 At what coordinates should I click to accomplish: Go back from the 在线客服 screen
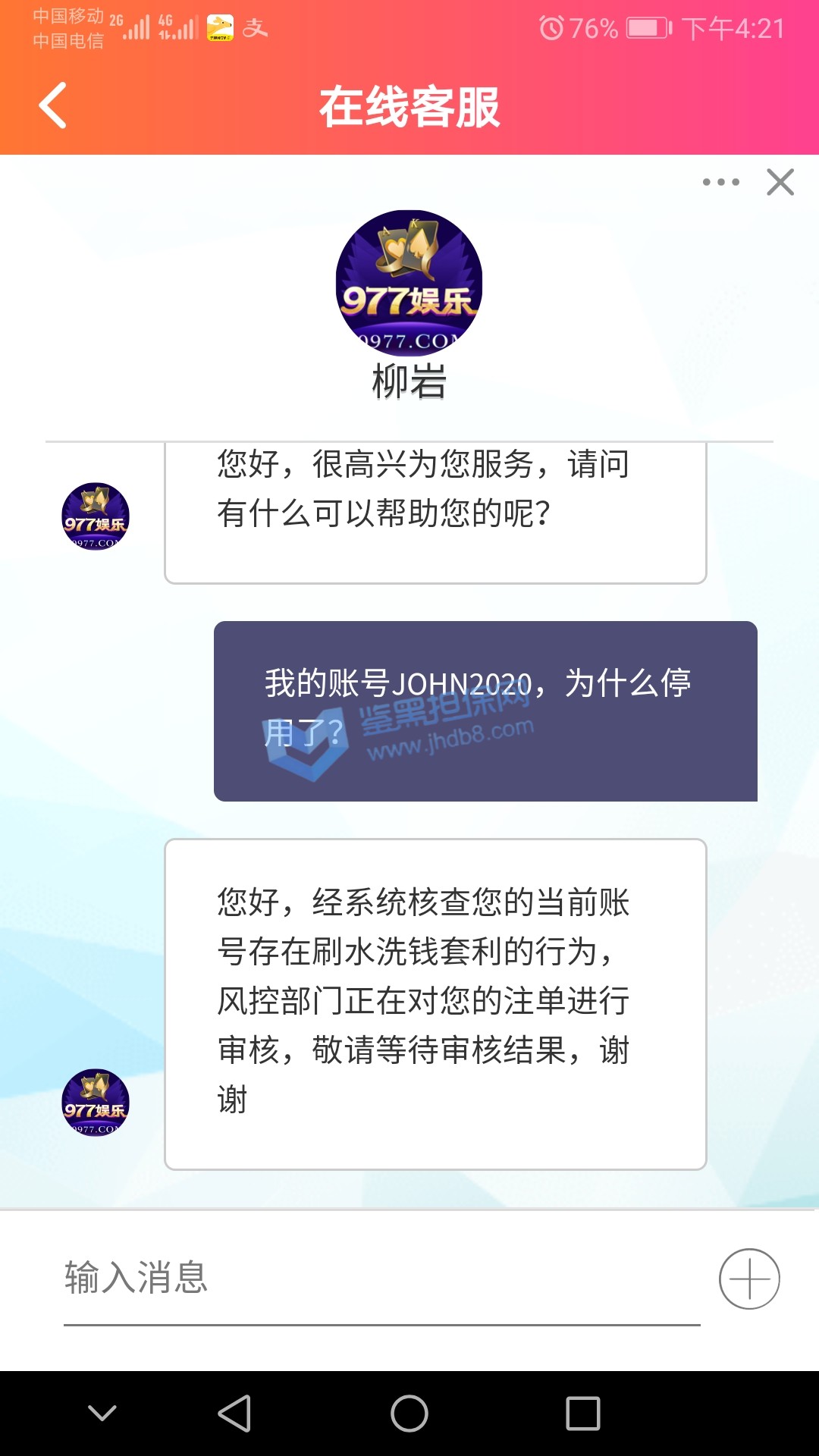(x=53, y=105)
